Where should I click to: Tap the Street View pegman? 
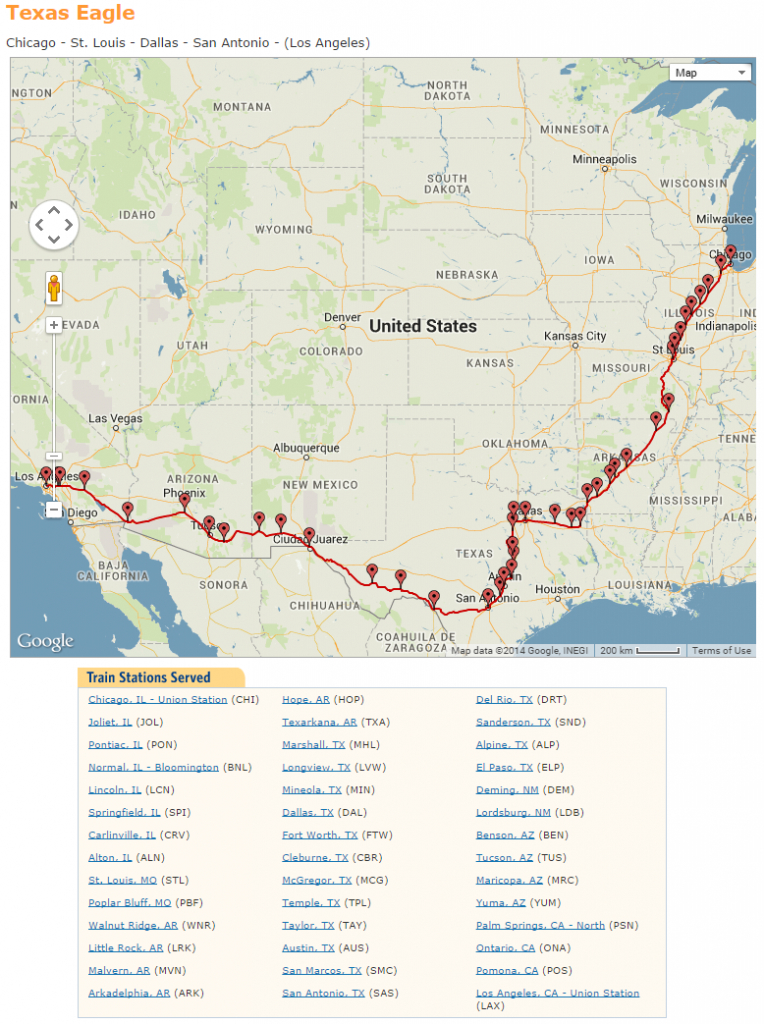pos(54,288)
